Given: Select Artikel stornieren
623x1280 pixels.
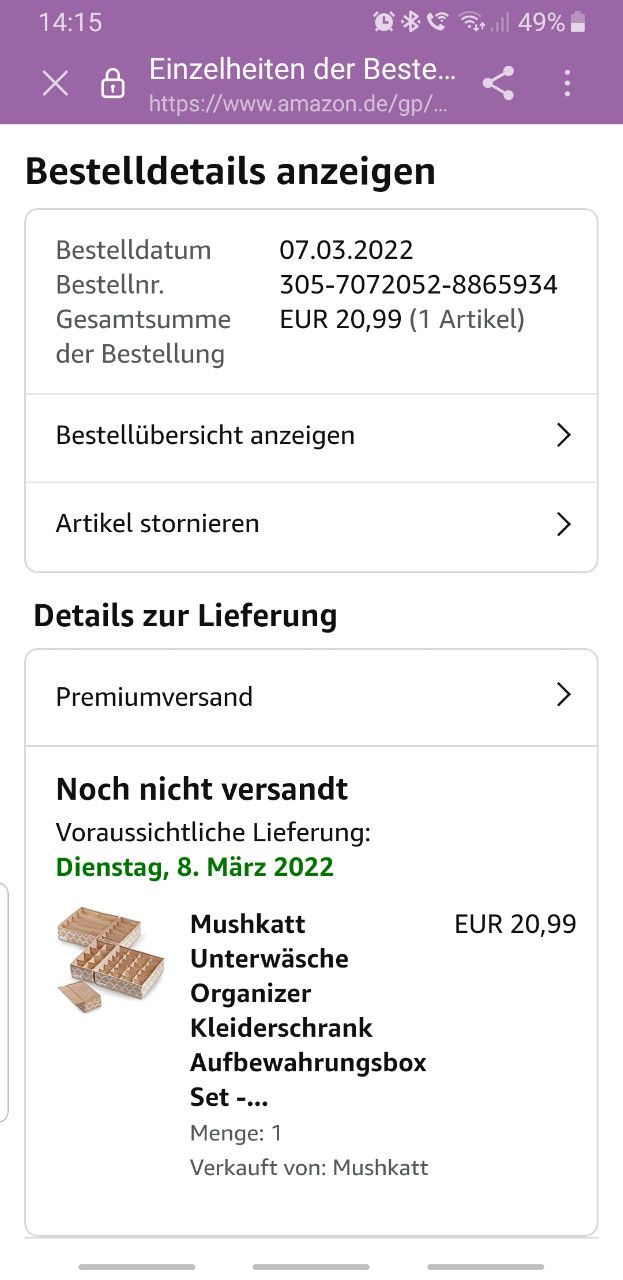Looking at the screenshot, I should pos(311,524).
